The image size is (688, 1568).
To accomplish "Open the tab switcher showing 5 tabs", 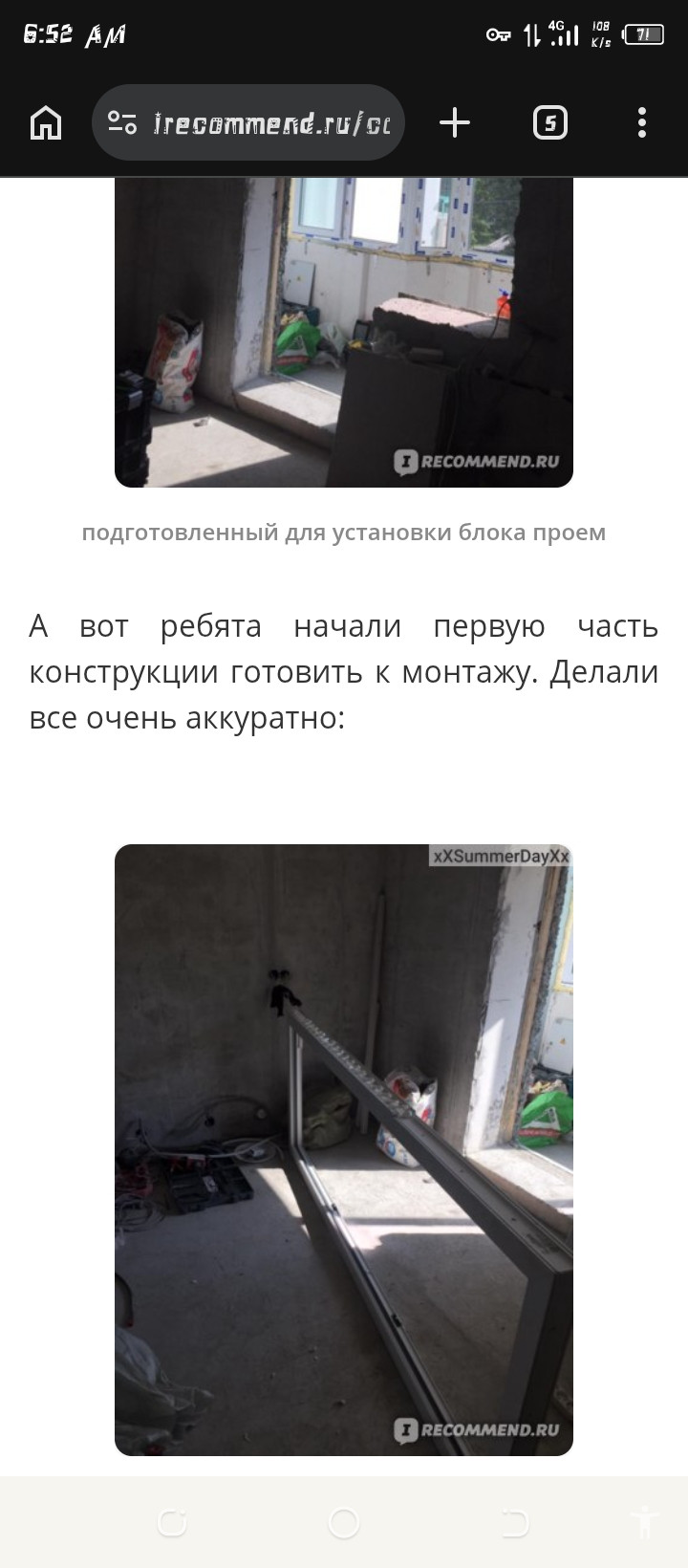I will tap(549, 123).
